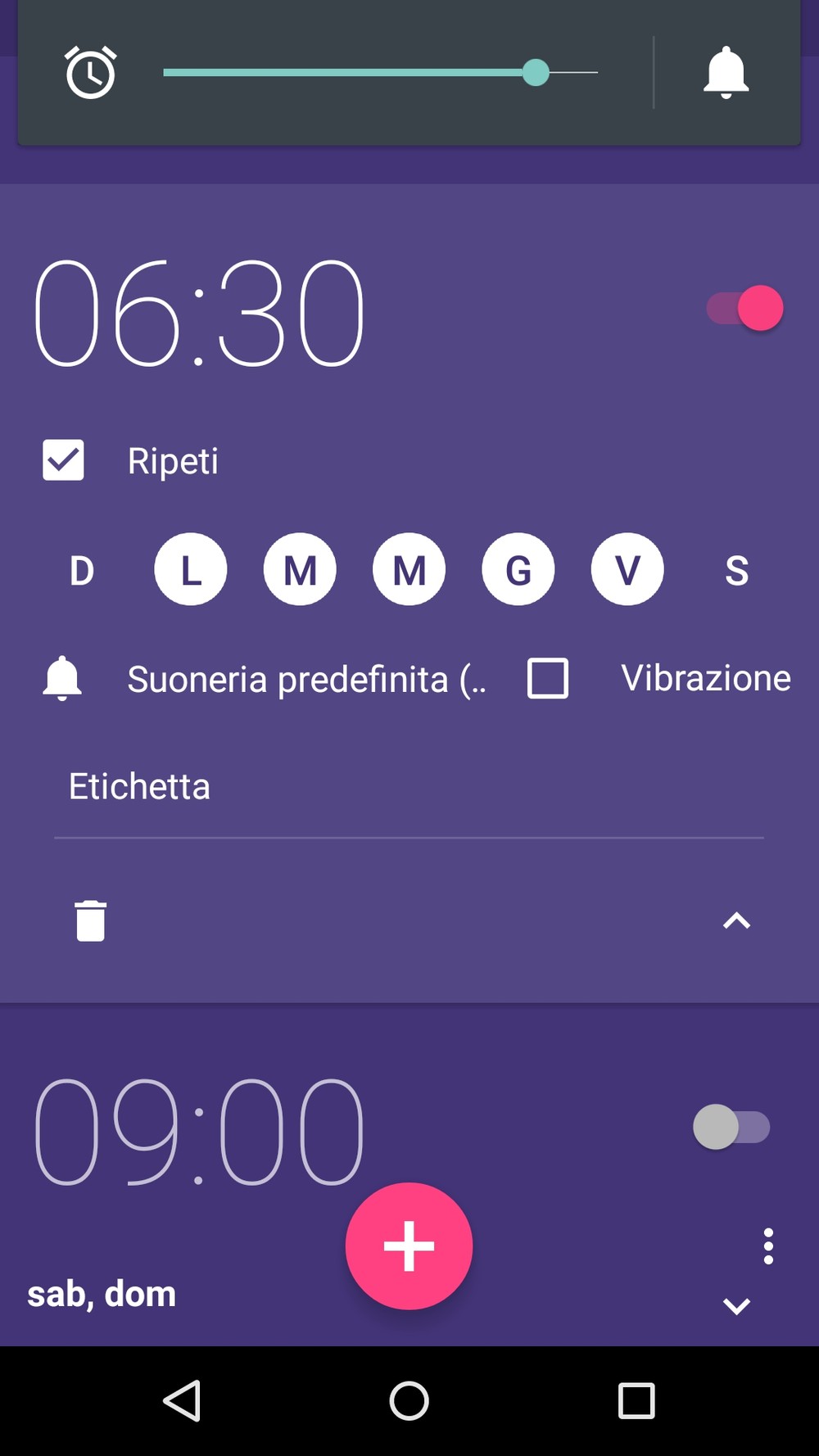819x1456 pixels.
Task: Uncheck the Ripeti checkbox
Action: 63,460
